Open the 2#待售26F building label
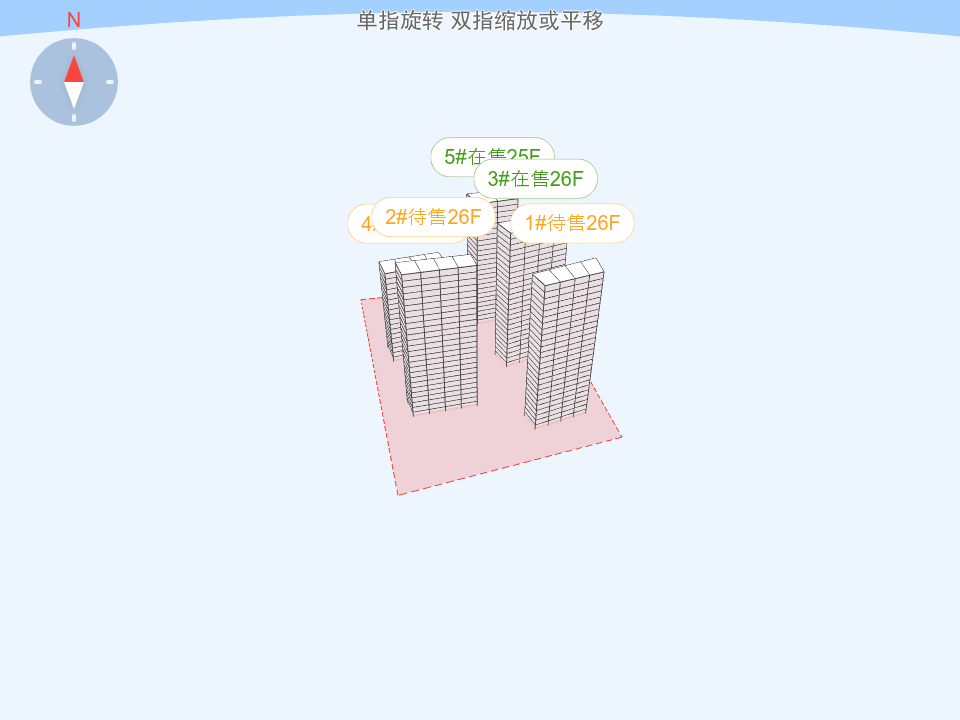 tap(432, 217)
